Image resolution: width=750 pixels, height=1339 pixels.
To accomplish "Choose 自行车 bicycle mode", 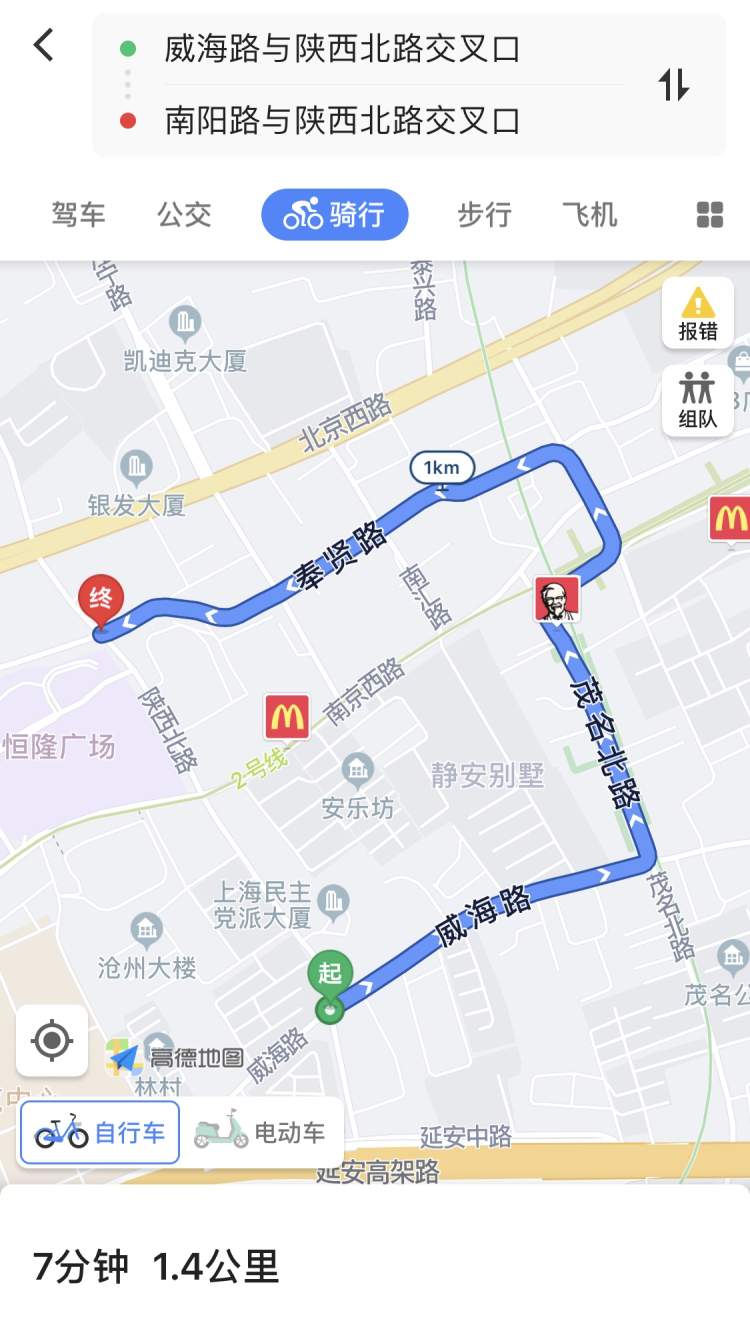I will click(x=100, y=1132).
